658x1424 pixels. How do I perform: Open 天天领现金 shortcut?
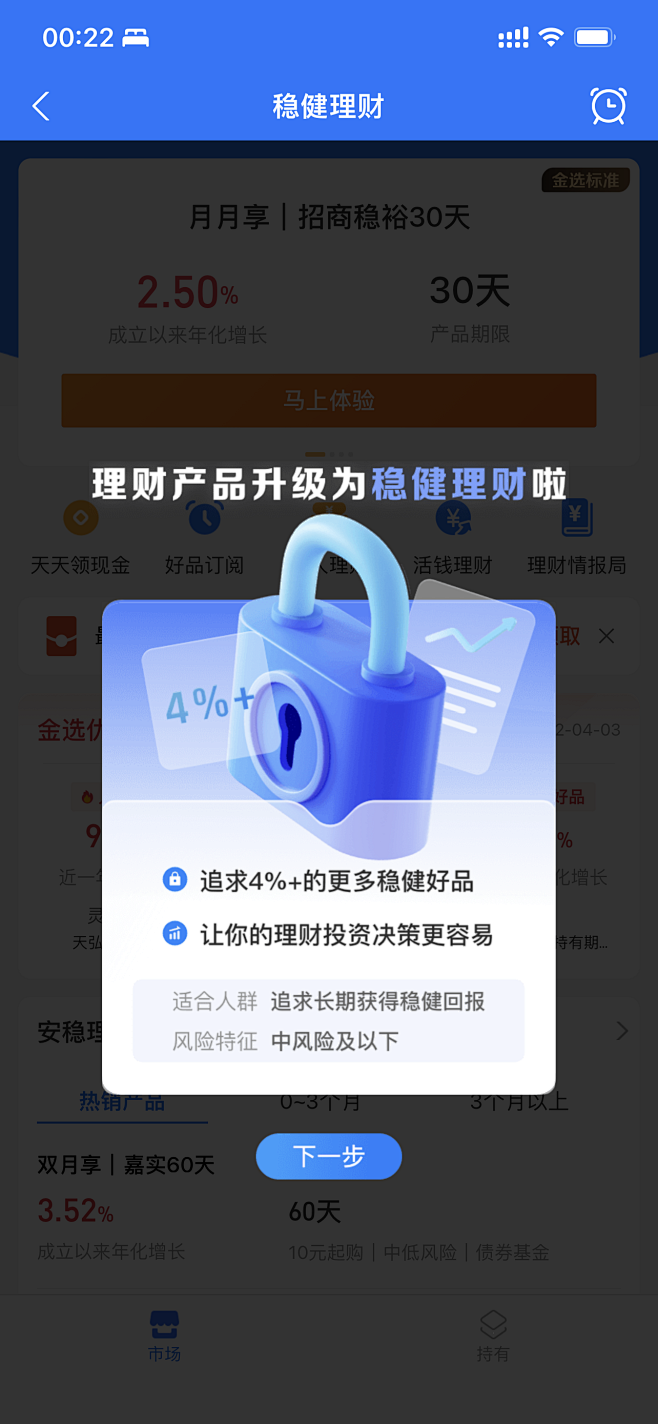coord(81,539)
